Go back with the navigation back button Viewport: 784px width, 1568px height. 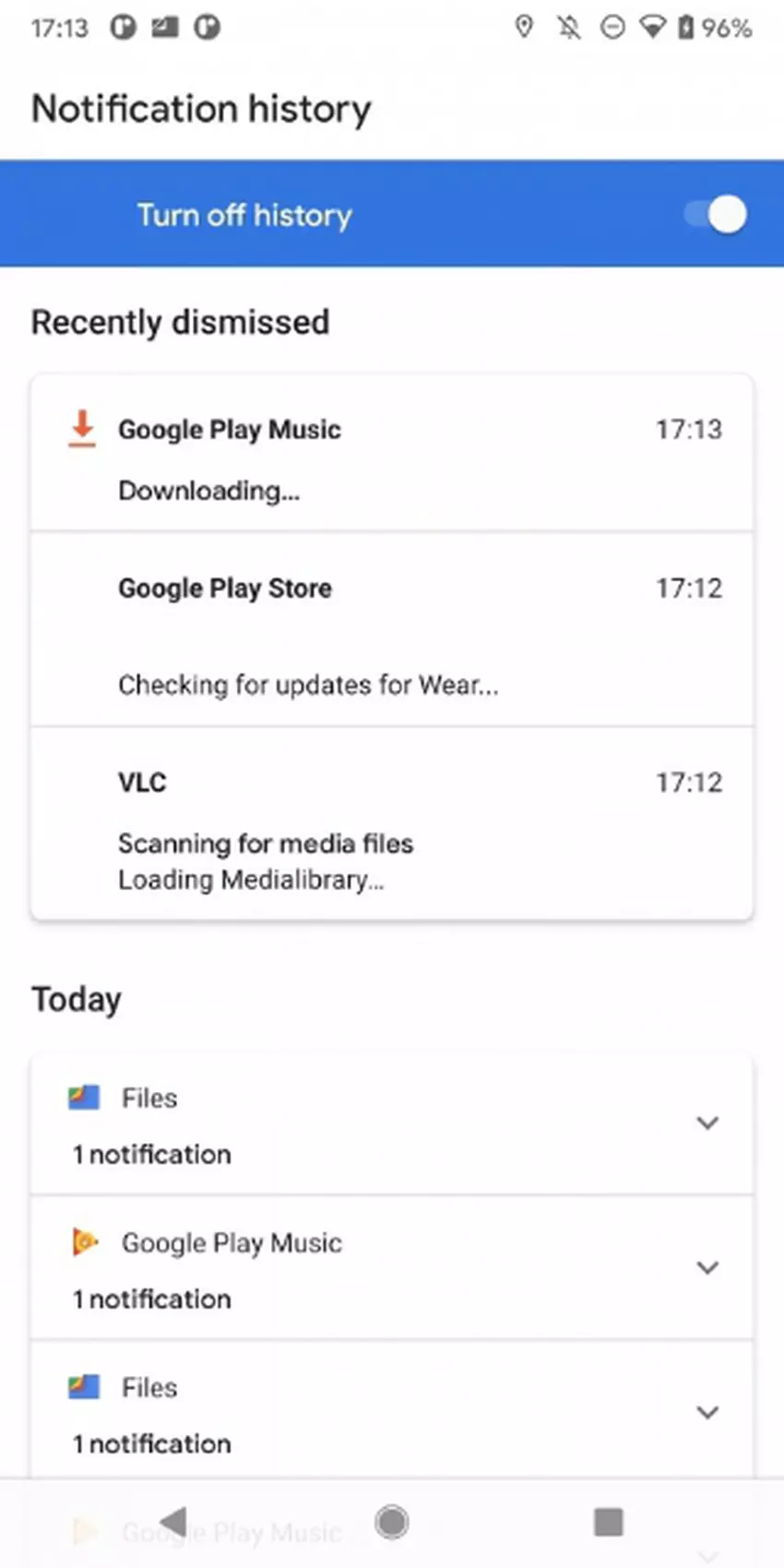pos(173,1521)
